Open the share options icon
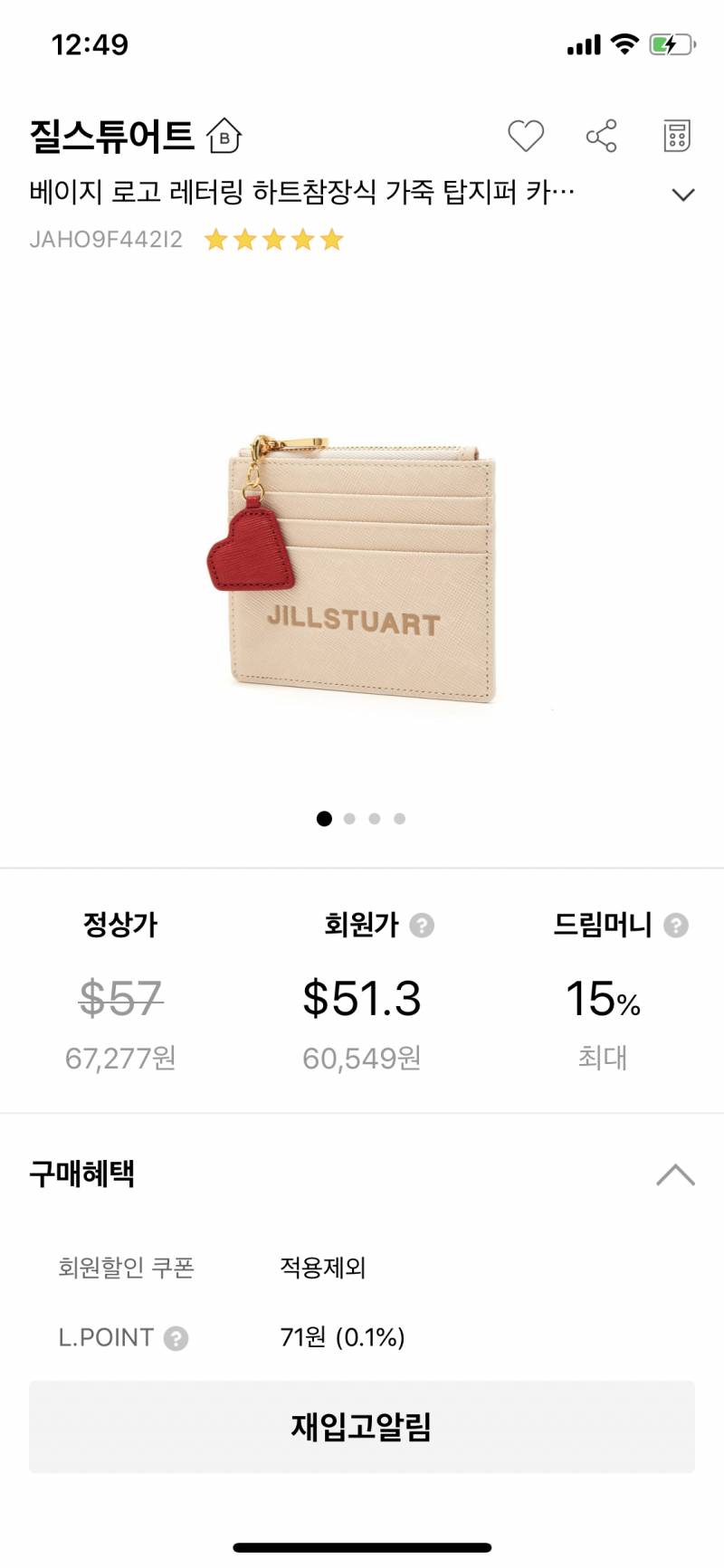Image resolution: width=724 pixels, height=1568 pixels. (600, 135)
